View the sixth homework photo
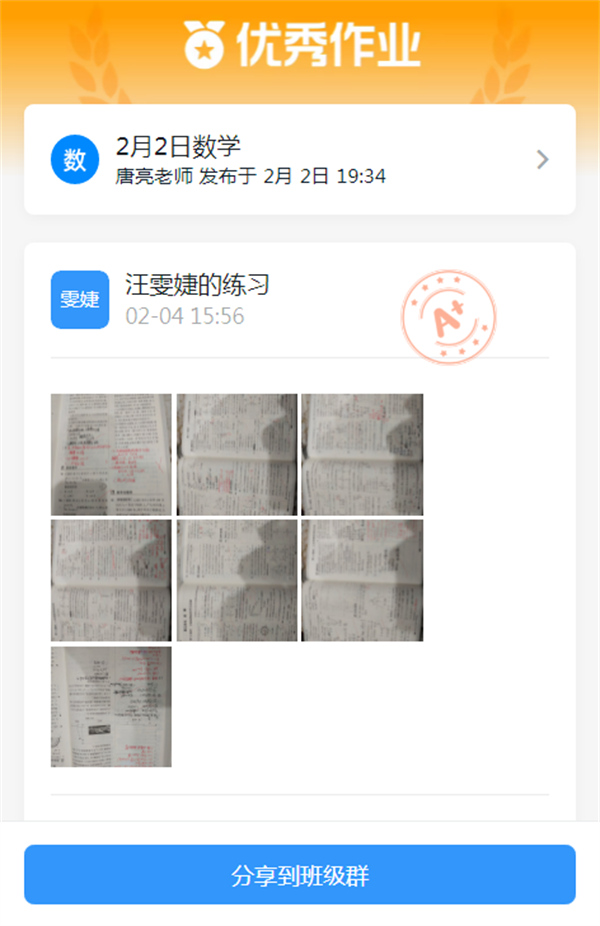 (x=362, y=580)
